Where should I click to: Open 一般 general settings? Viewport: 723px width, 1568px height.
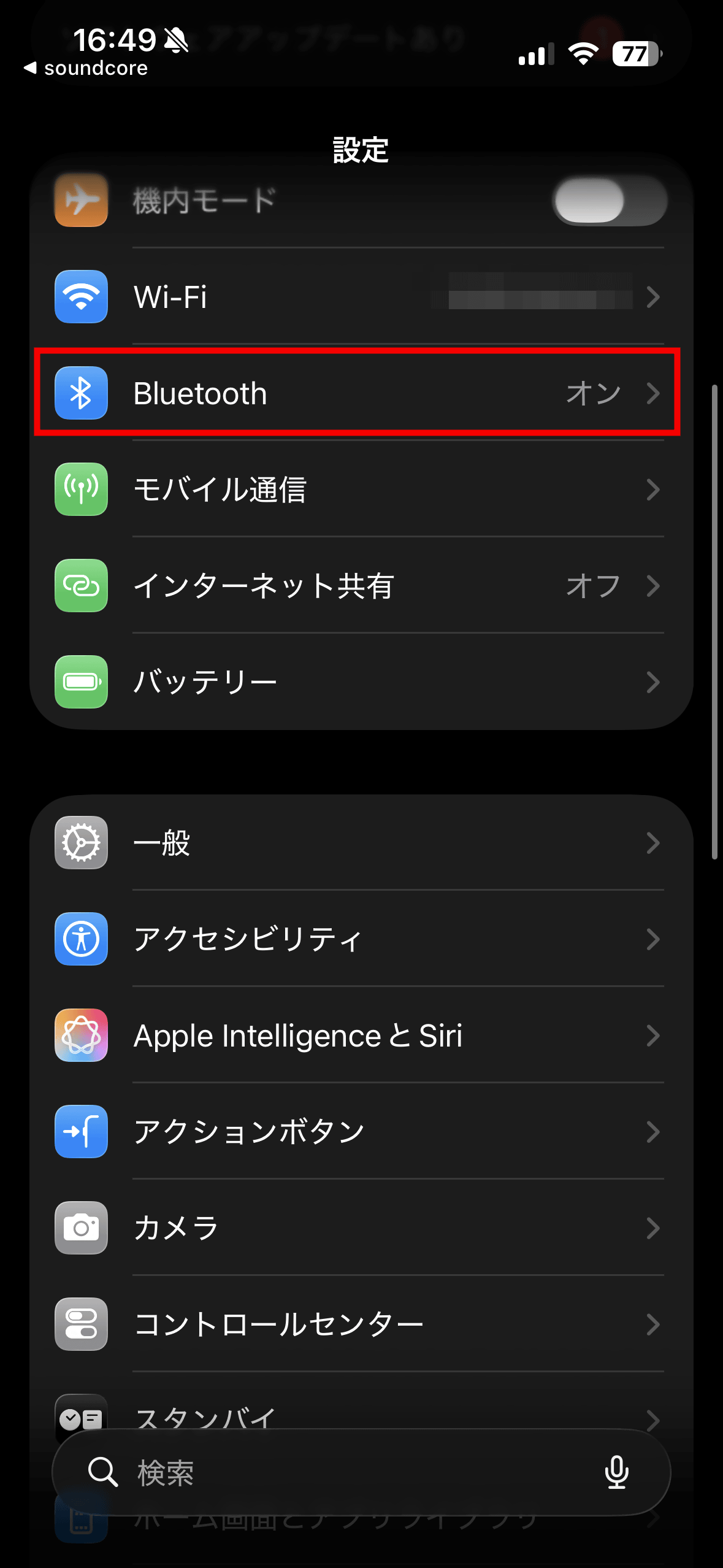pyautogui.click(x=361, y=843)
